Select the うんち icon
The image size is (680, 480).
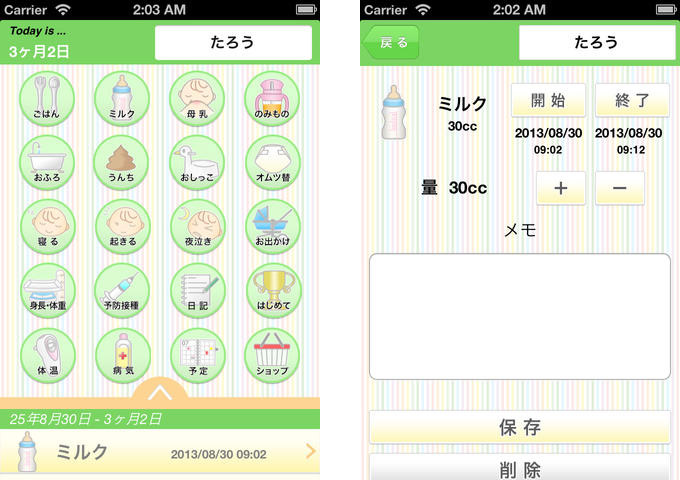point(122,162)
